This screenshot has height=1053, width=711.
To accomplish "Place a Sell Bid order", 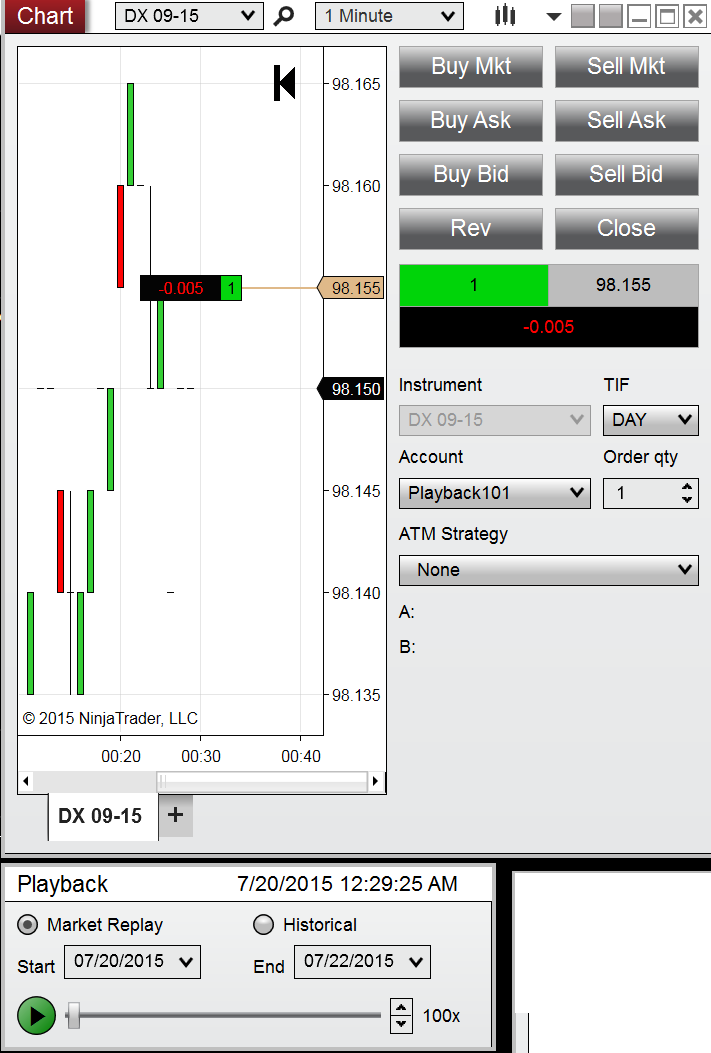I will click(626, 175).
